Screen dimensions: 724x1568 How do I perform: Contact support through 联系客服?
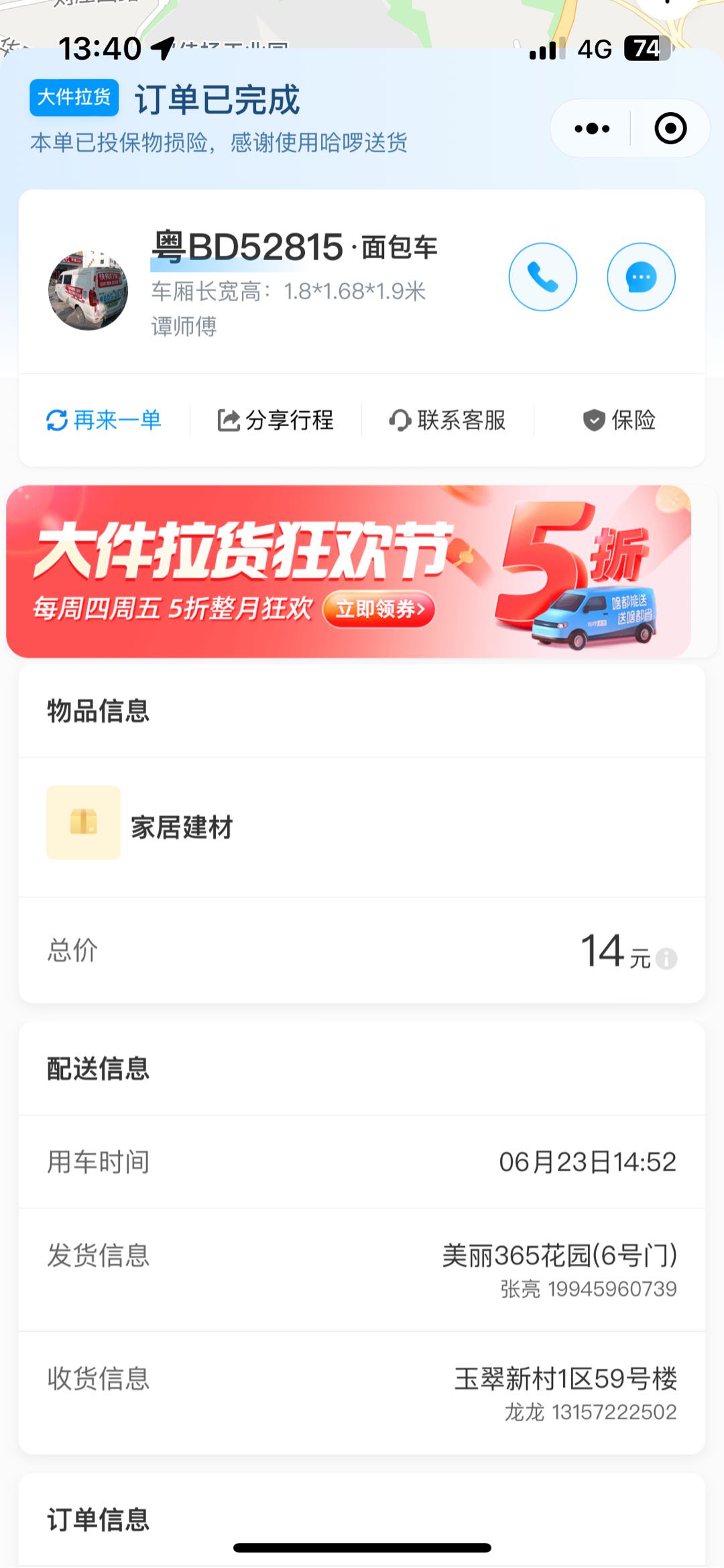(448, 421)
